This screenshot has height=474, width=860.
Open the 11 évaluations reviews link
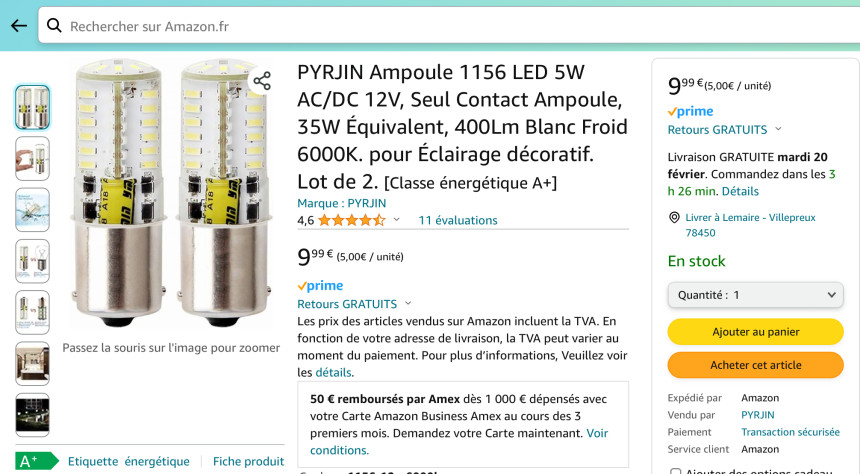point(457,220)
